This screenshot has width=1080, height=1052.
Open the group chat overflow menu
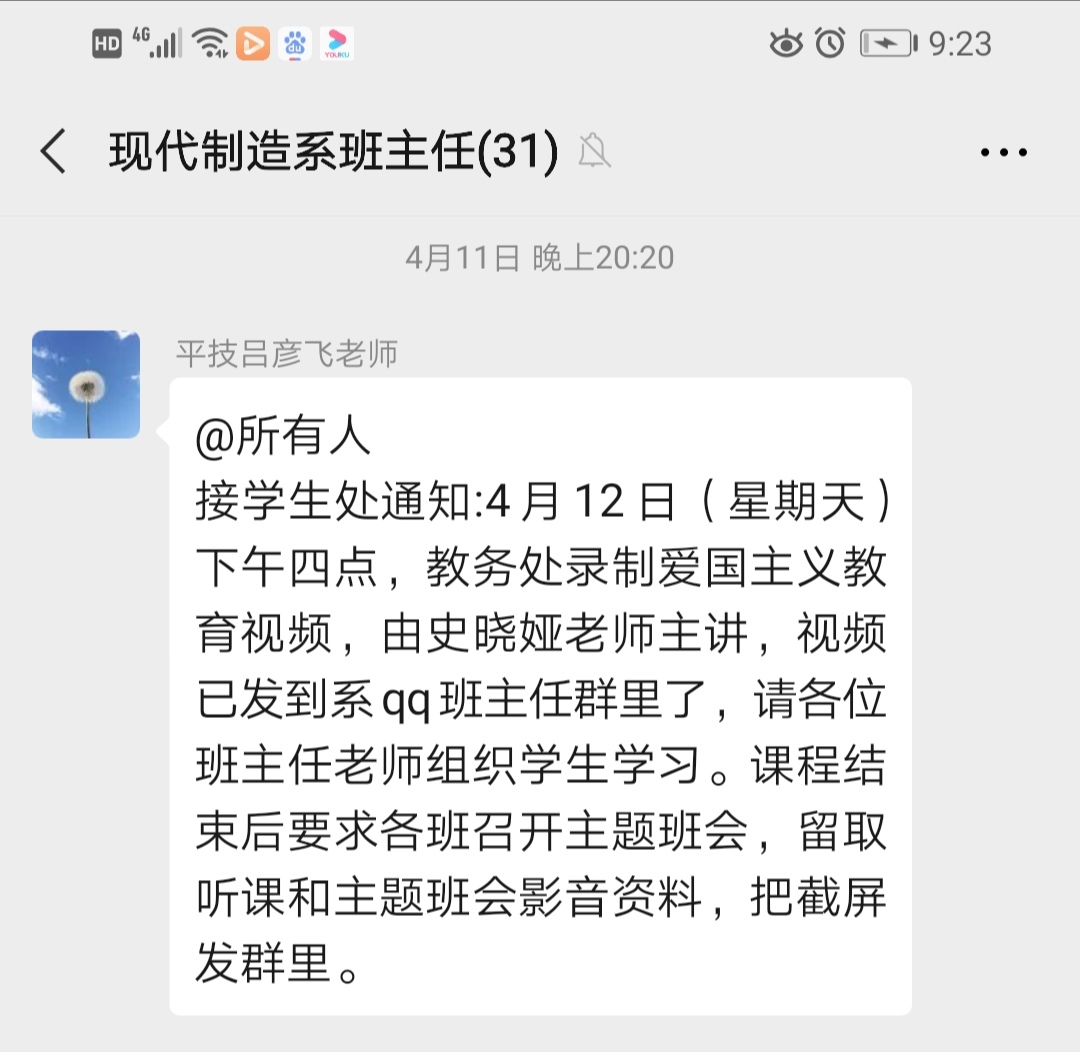1003,153
